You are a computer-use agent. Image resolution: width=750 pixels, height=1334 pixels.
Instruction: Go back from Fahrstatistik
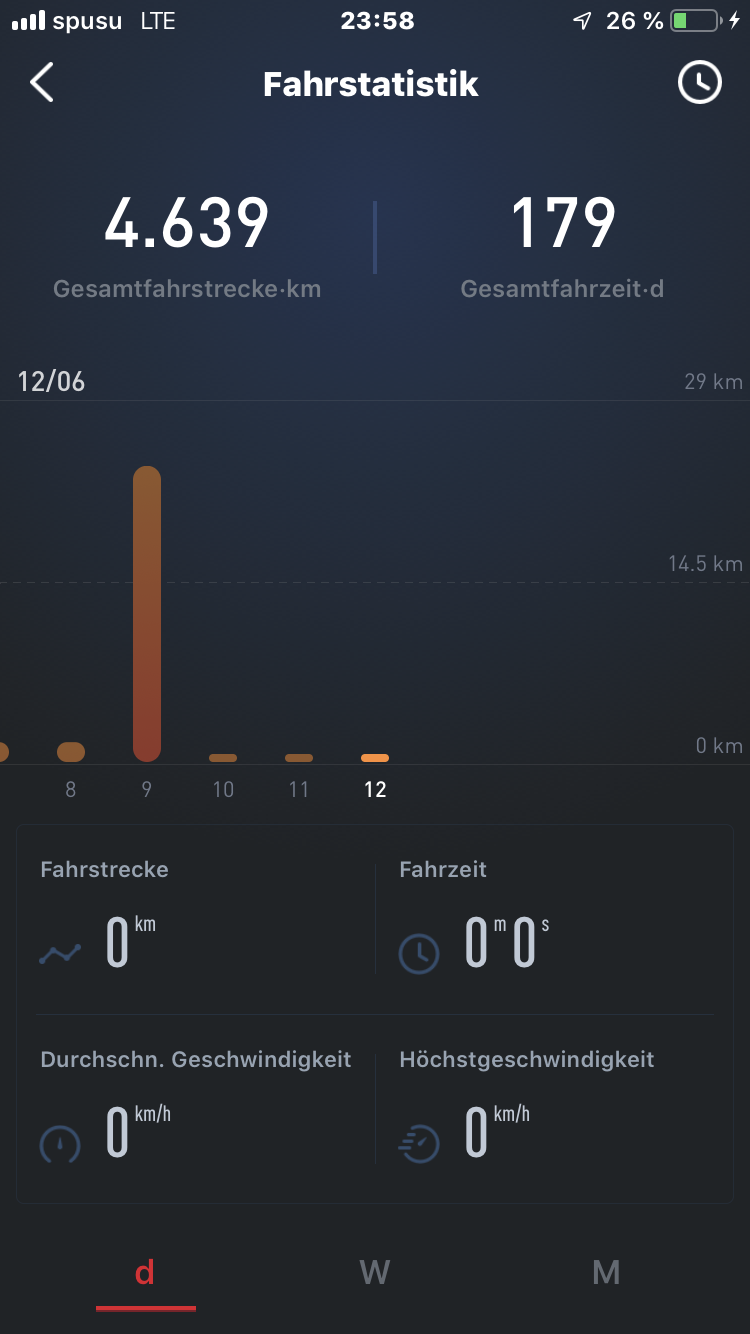pos(42,83)
